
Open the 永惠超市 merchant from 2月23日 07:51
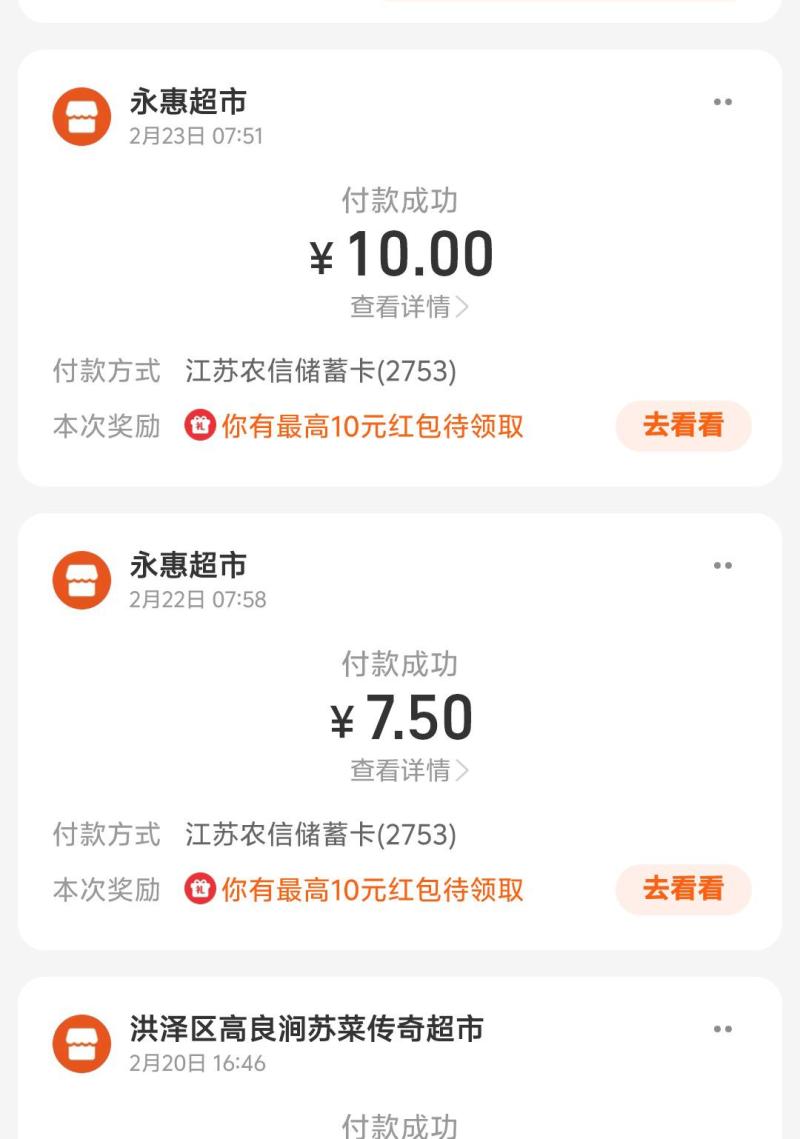pos(188,102)
